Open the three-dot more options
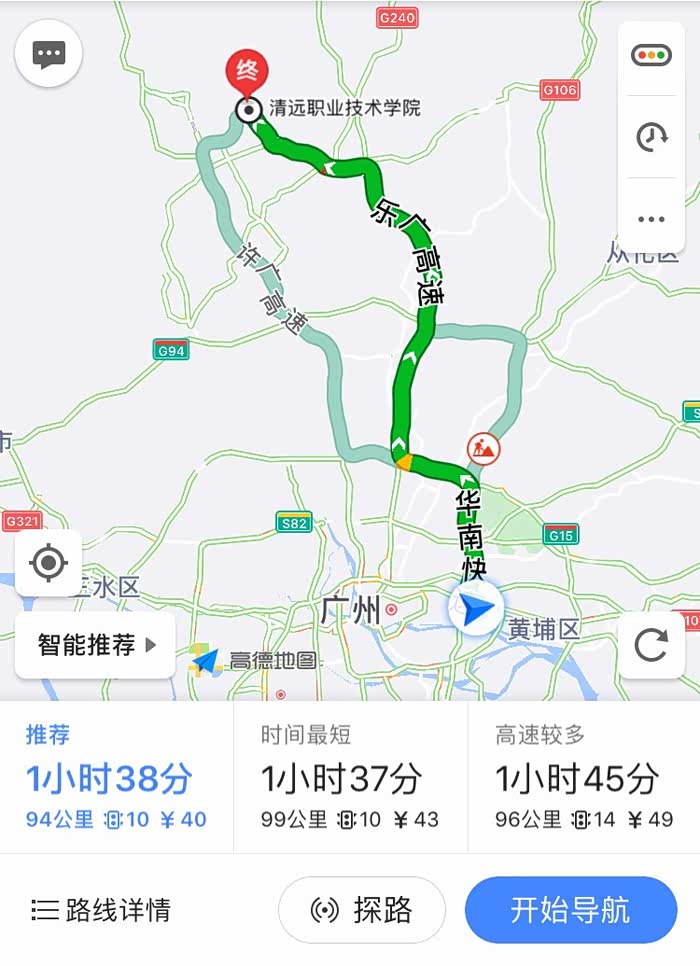The image size is (700, 966). point(651,219)
